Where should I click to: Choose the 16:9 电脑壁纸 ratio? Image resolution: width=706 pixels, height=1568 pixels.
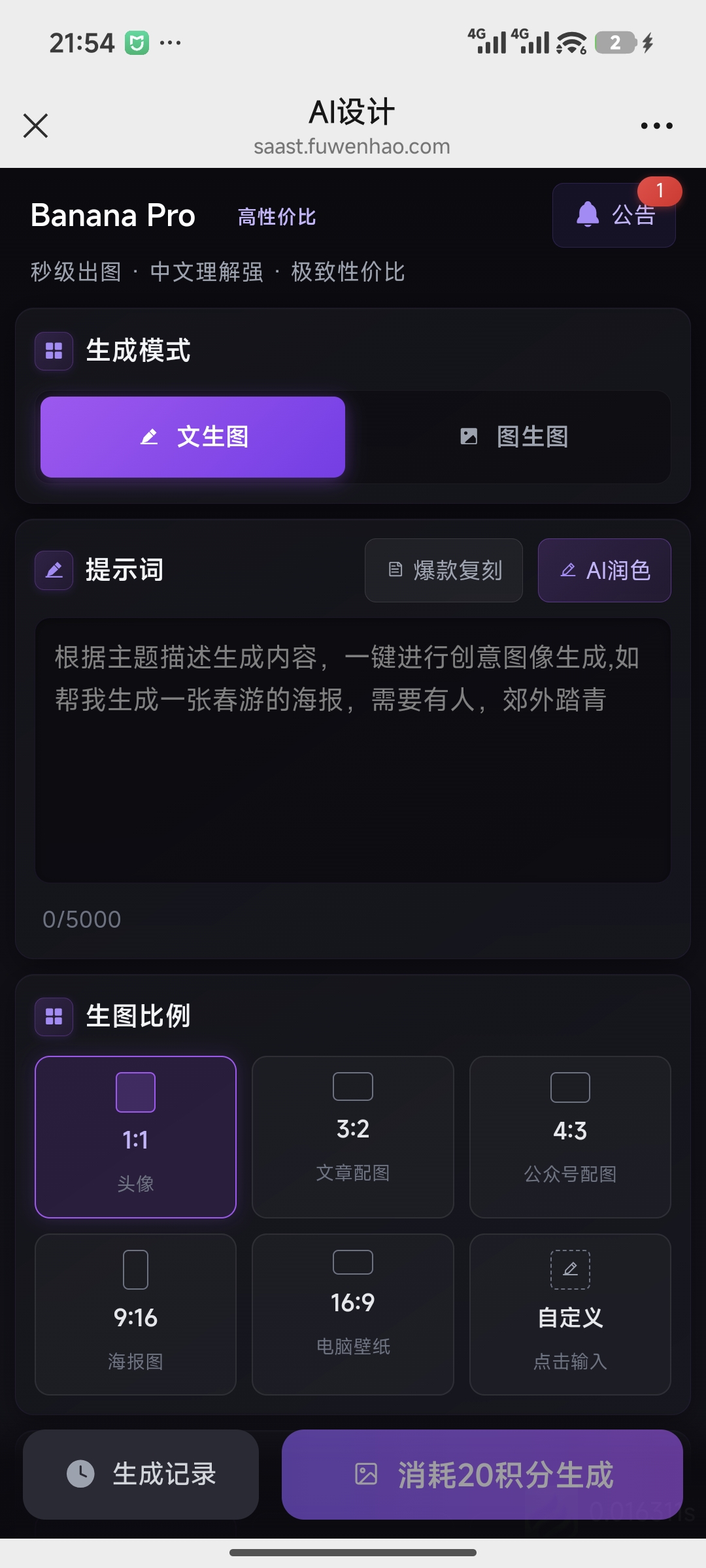tap(353, 1315)
